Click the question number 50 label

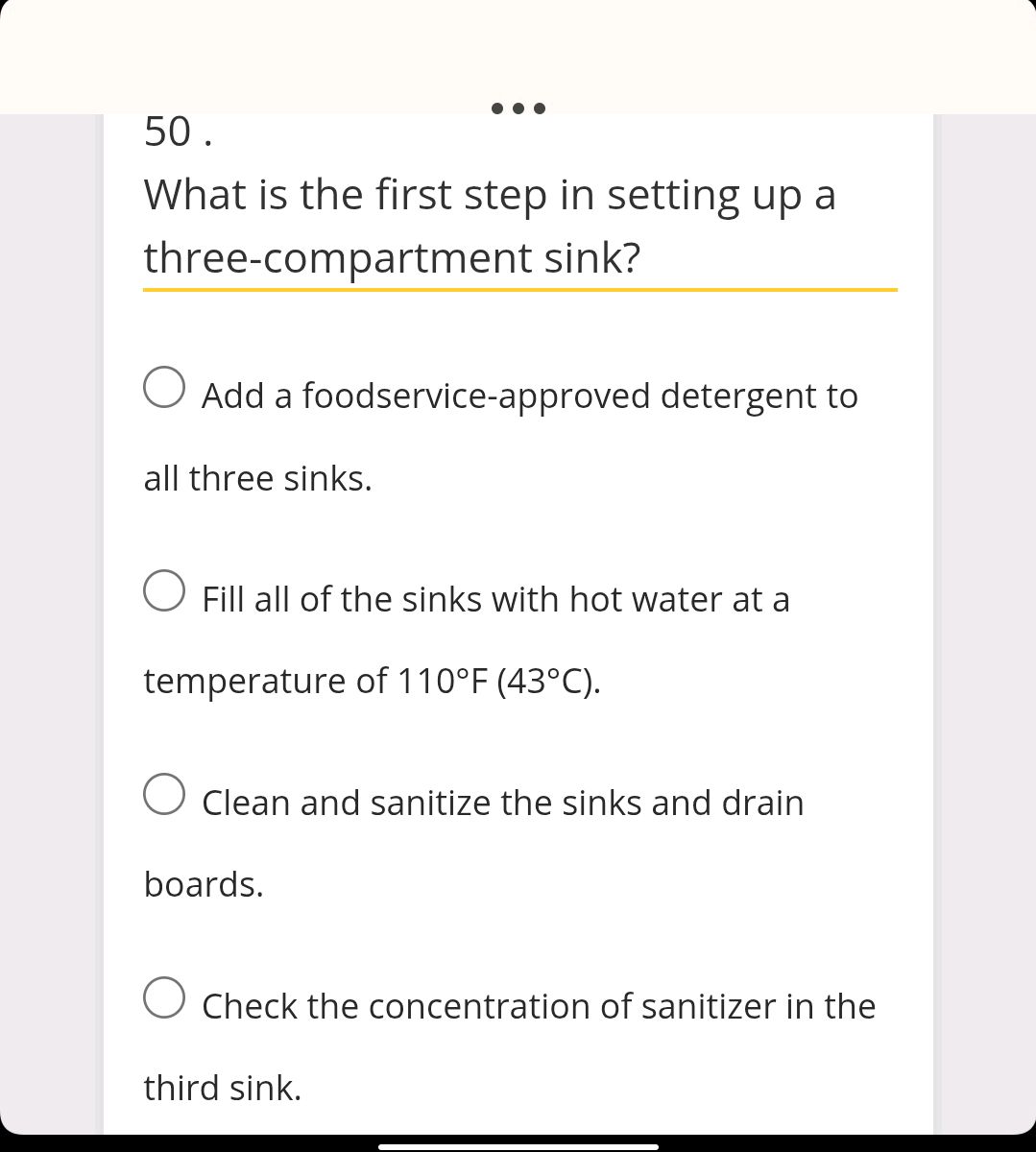[x=177, y=132]
